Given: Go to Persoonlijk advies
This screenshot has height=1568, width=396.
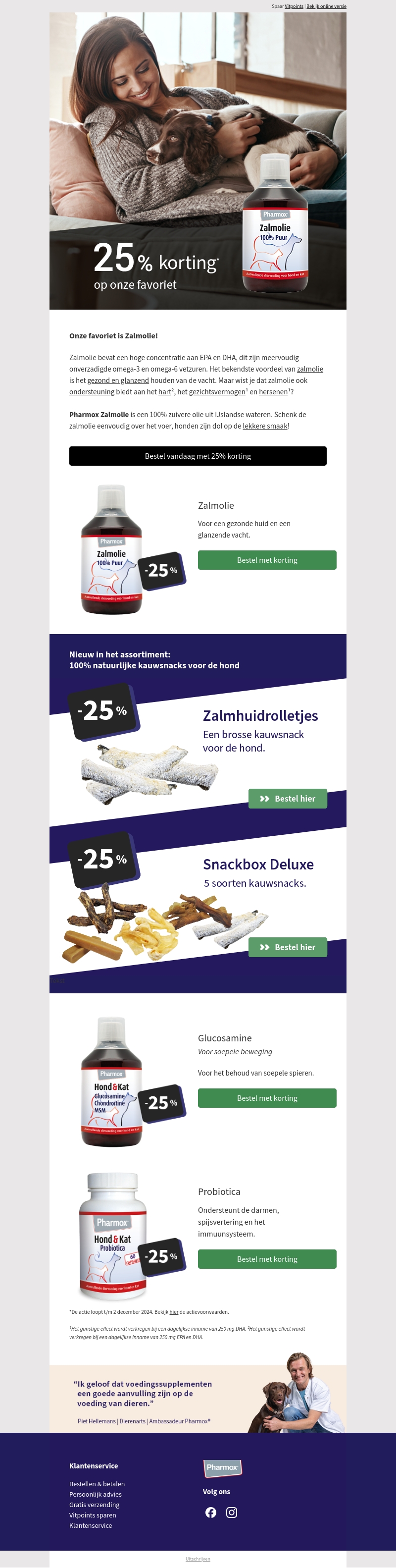Looking at the screenshot, I should pyautogui.click(x=96, y=1494).
